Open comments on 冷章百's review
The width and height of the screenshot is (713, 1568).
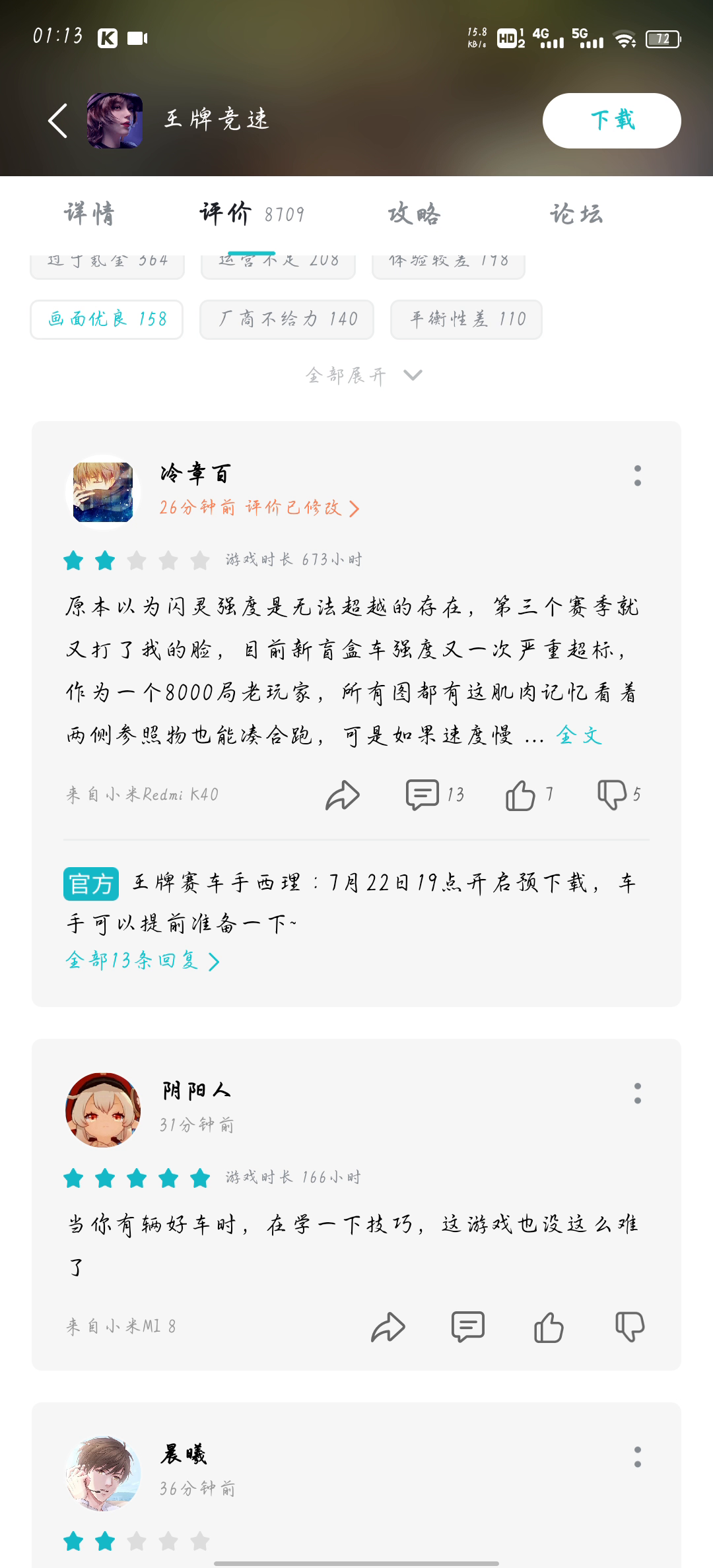(423, 795)
